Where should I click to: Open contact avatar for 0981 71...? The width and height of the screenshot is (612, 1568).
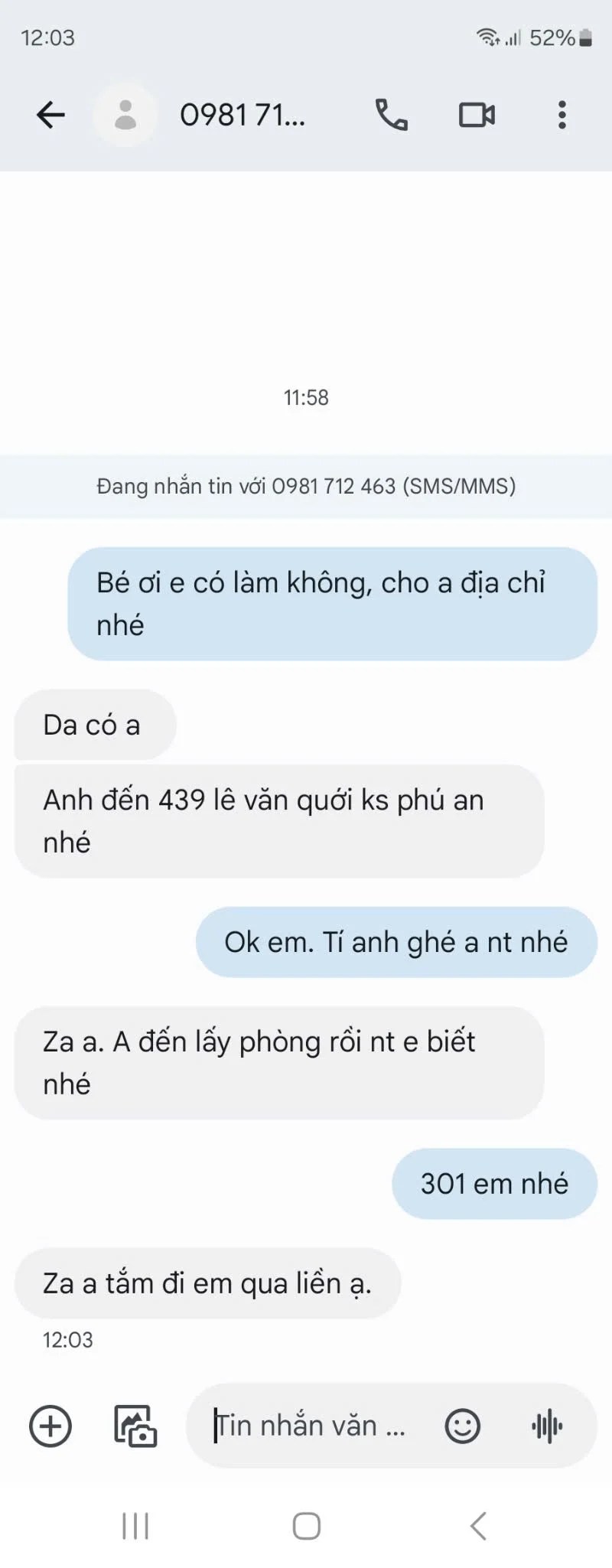coord(125,115)
